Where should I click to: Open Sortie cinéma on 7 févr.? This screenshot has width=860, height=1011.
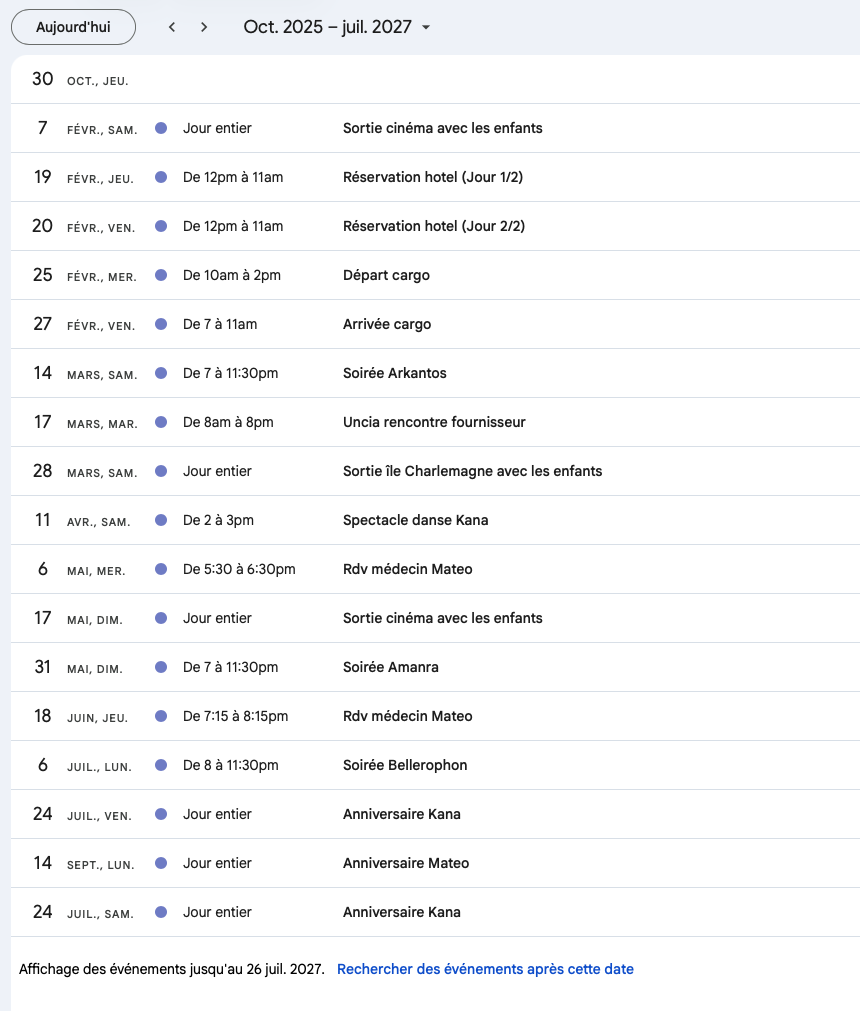[x=435, y=128]
